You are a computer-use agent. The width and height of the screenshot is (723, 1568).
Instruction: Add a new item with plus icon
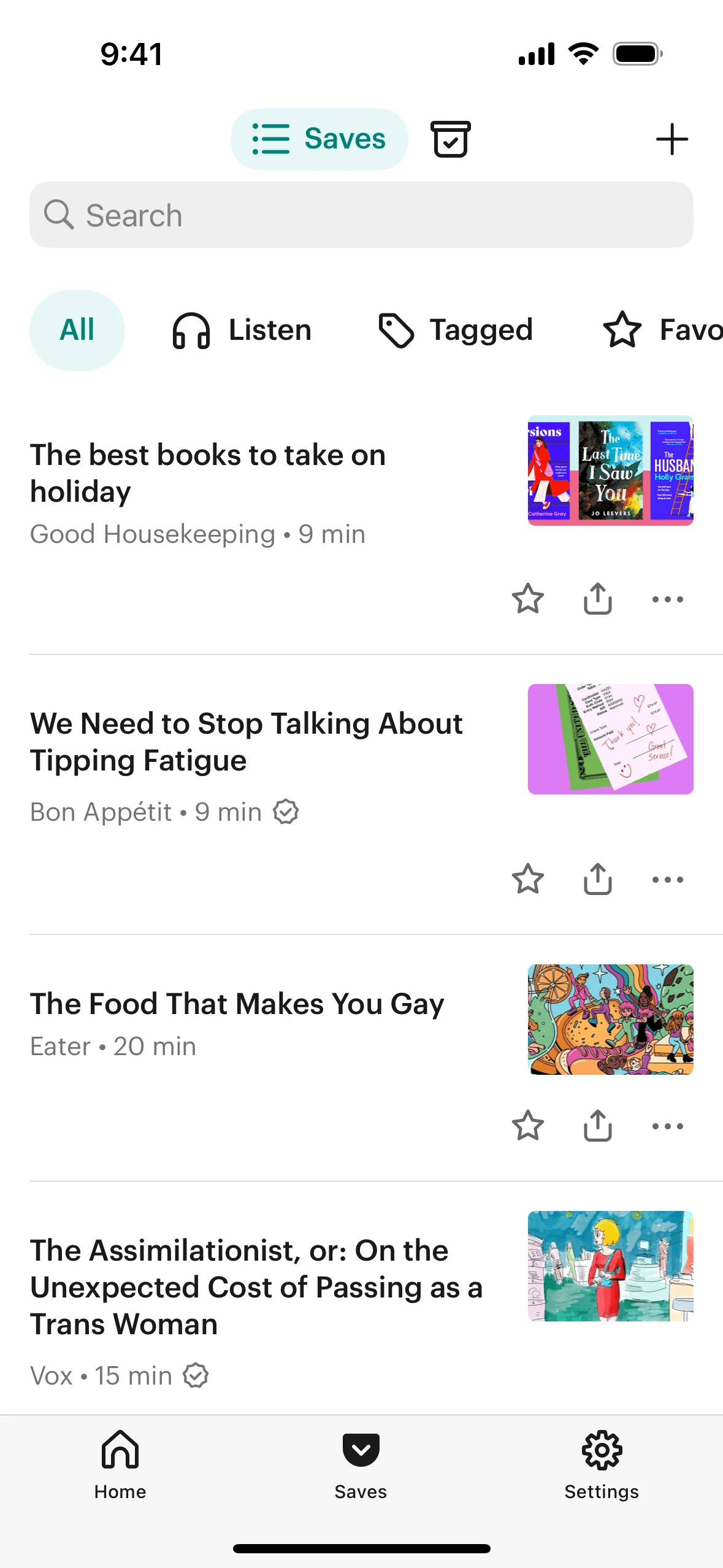[x=671, y=139]
